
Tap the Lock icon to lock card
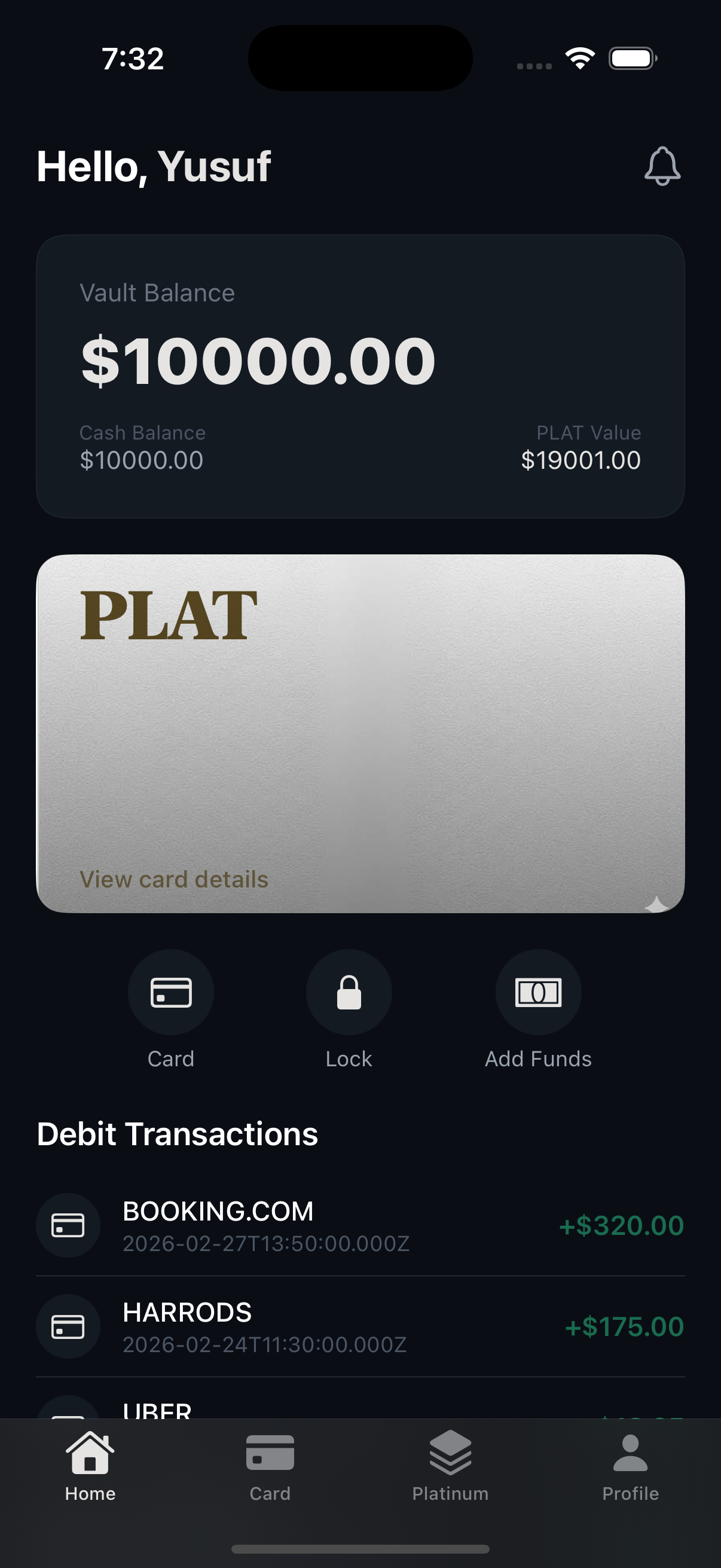(x=349, y=992)
